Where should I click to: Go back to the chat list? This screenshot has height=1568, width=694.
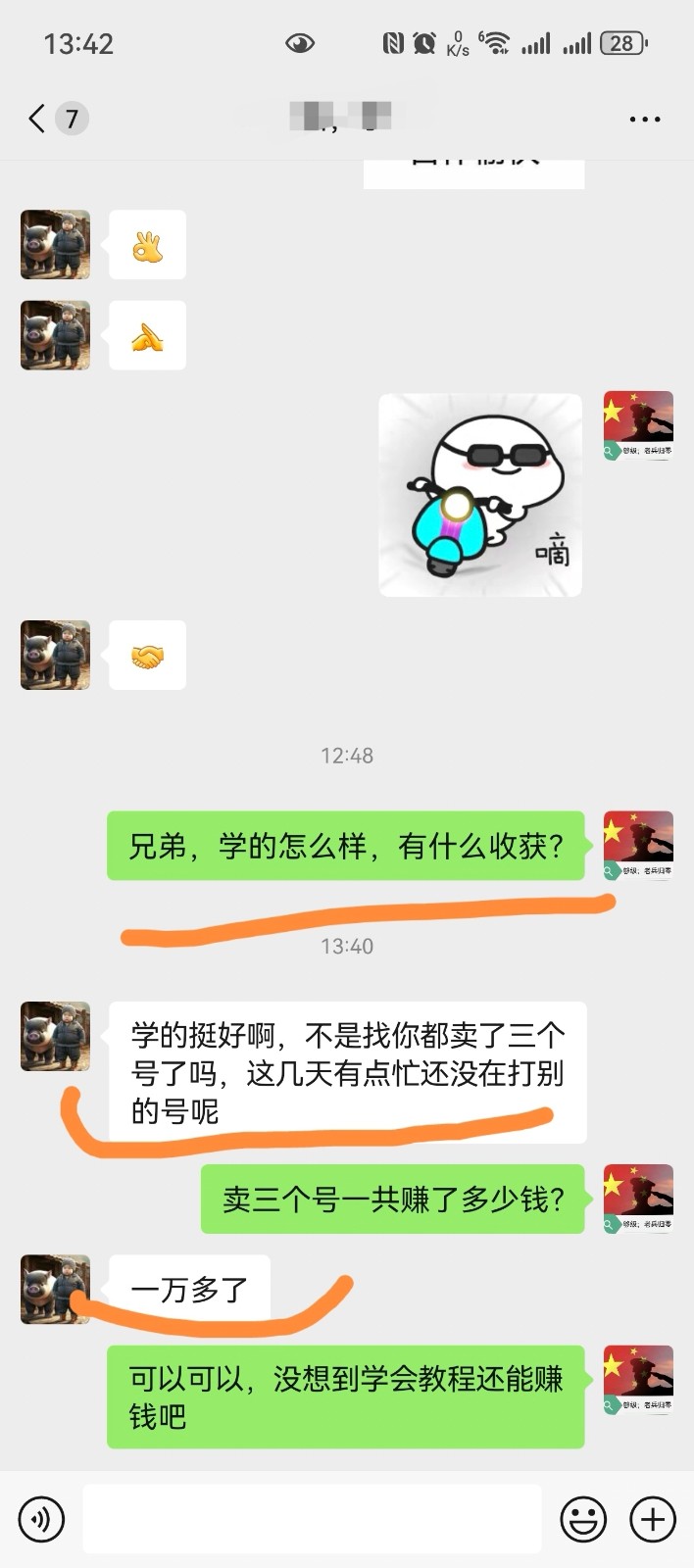coord(37,119)
